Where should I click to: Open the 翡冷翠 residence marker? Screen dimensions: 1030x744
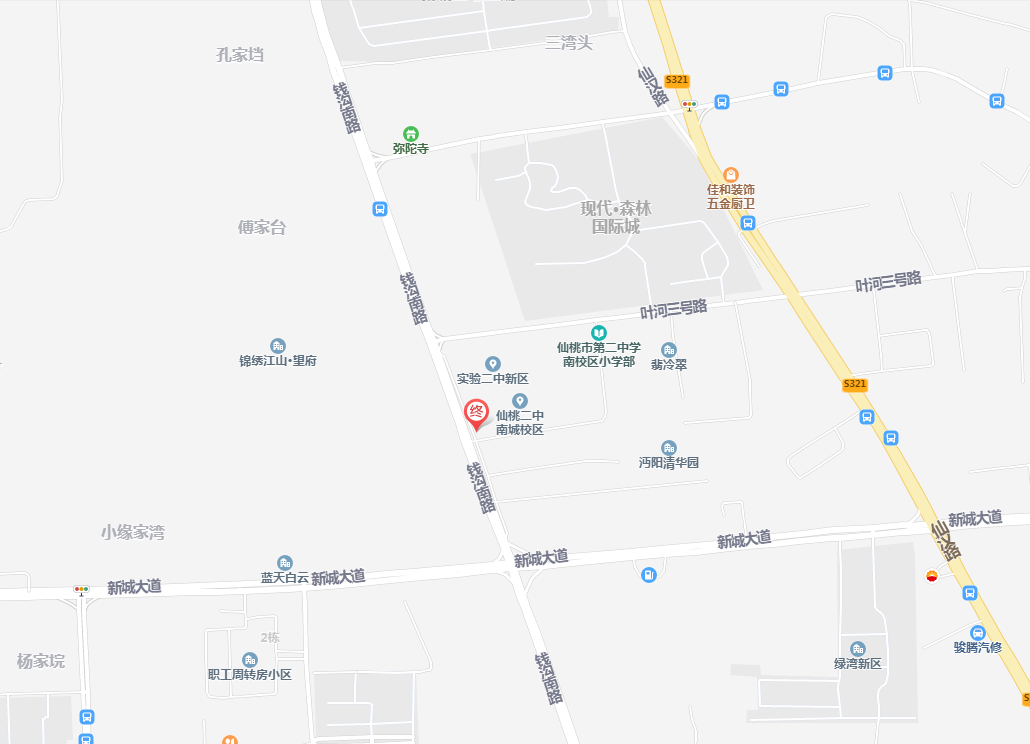(669, 349)
